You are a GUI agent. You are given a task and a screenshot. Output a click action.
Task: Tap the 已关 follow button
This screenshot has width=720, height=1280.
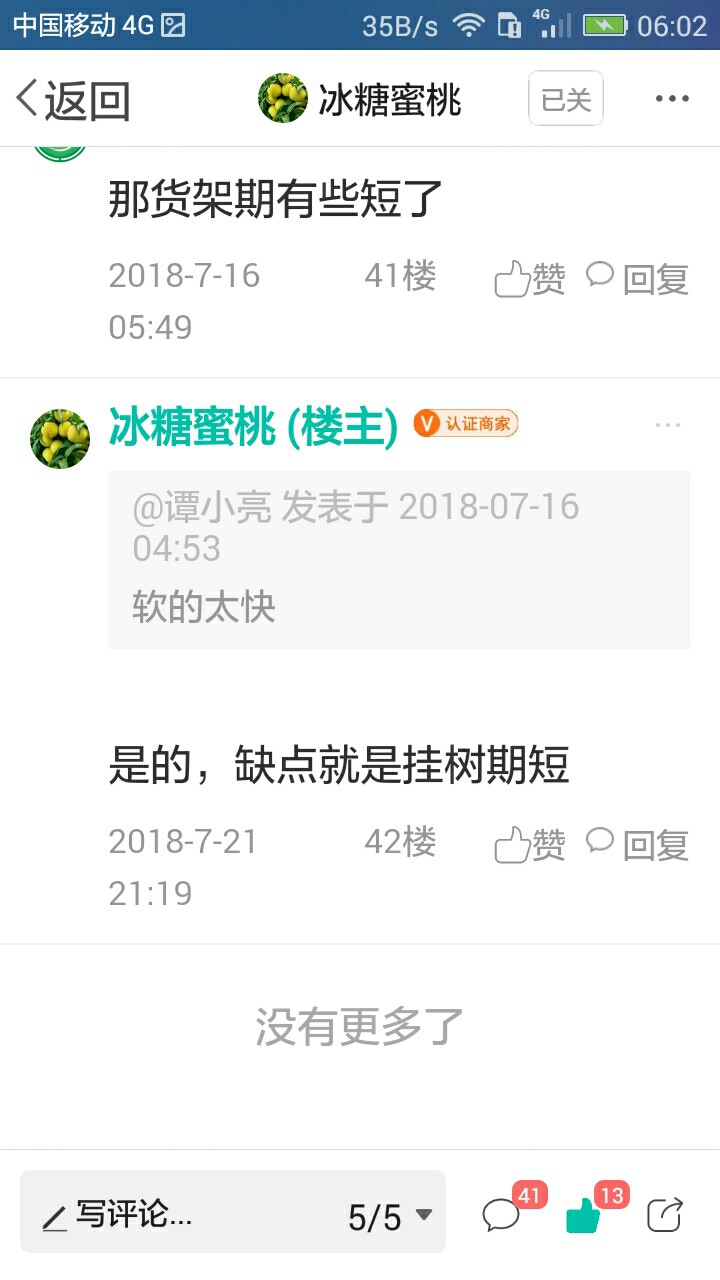pyautogui.click(x=566, y=99)
